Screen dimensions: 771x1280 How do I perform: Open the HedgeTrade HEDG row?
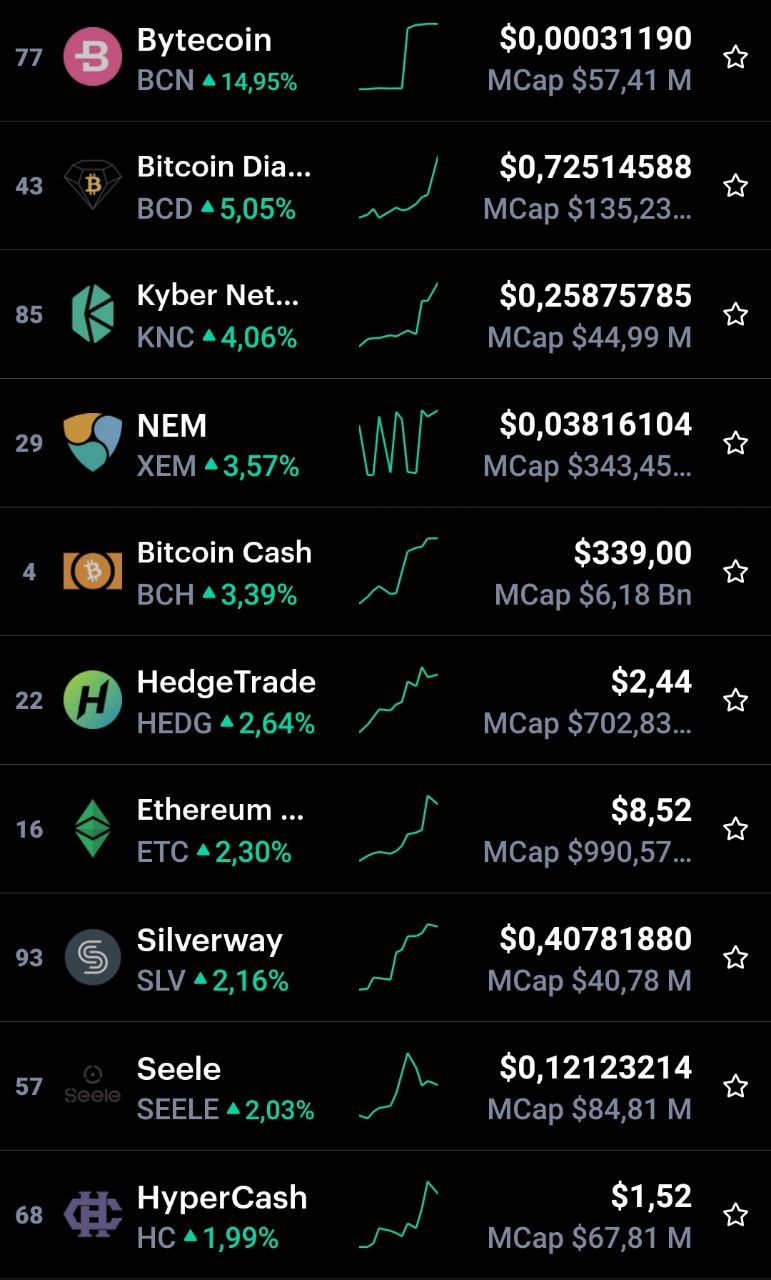click(385, 700)
